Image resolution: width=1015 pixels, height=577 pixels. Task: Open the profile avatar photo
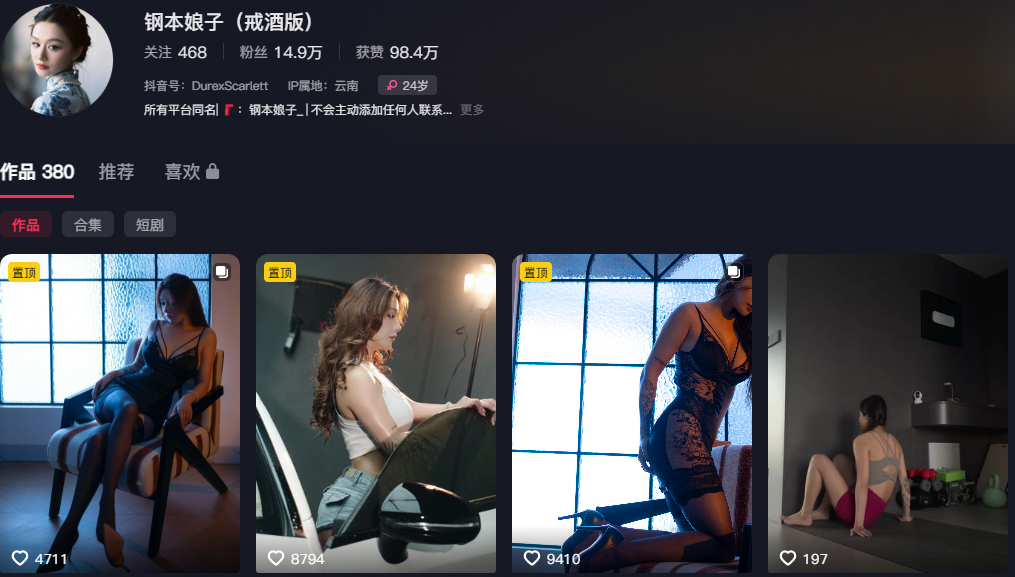click(58, 58)
